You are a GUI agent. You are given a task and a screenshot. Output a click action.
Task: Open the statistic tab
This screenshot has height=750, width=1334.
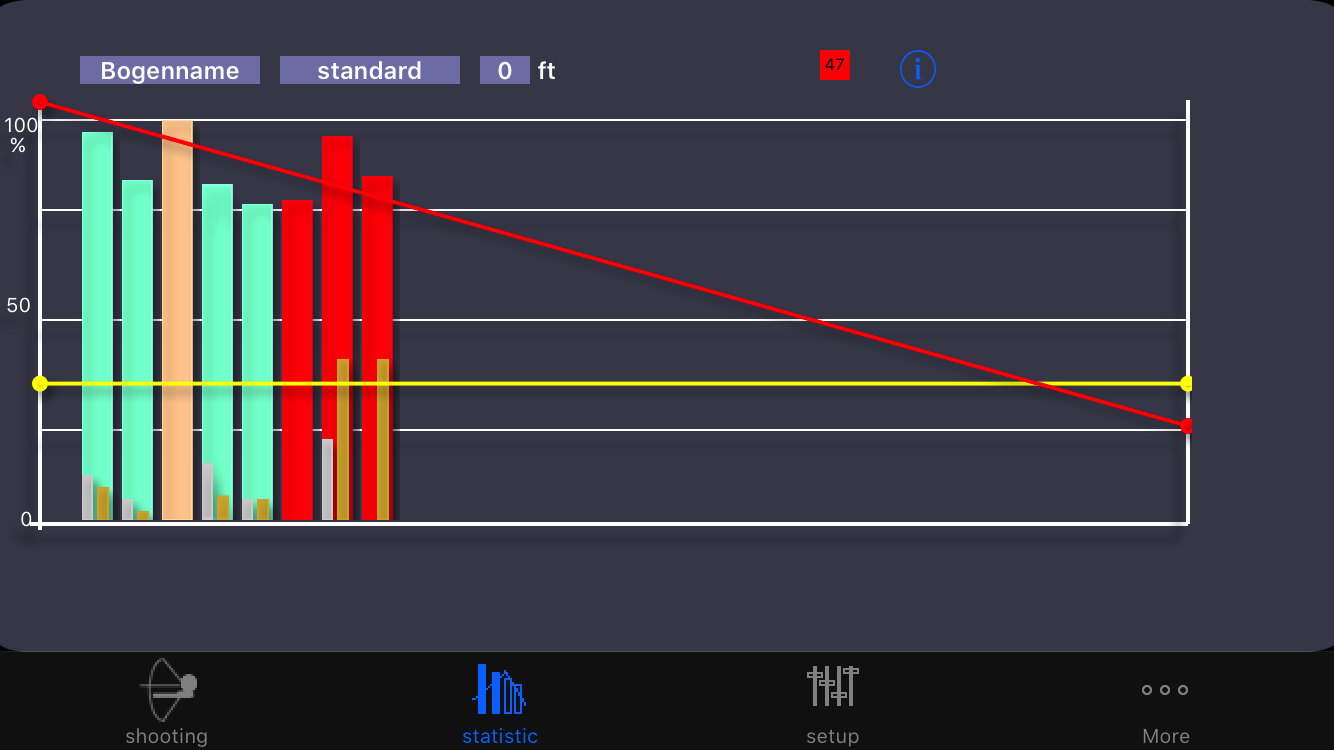[500, 702]
